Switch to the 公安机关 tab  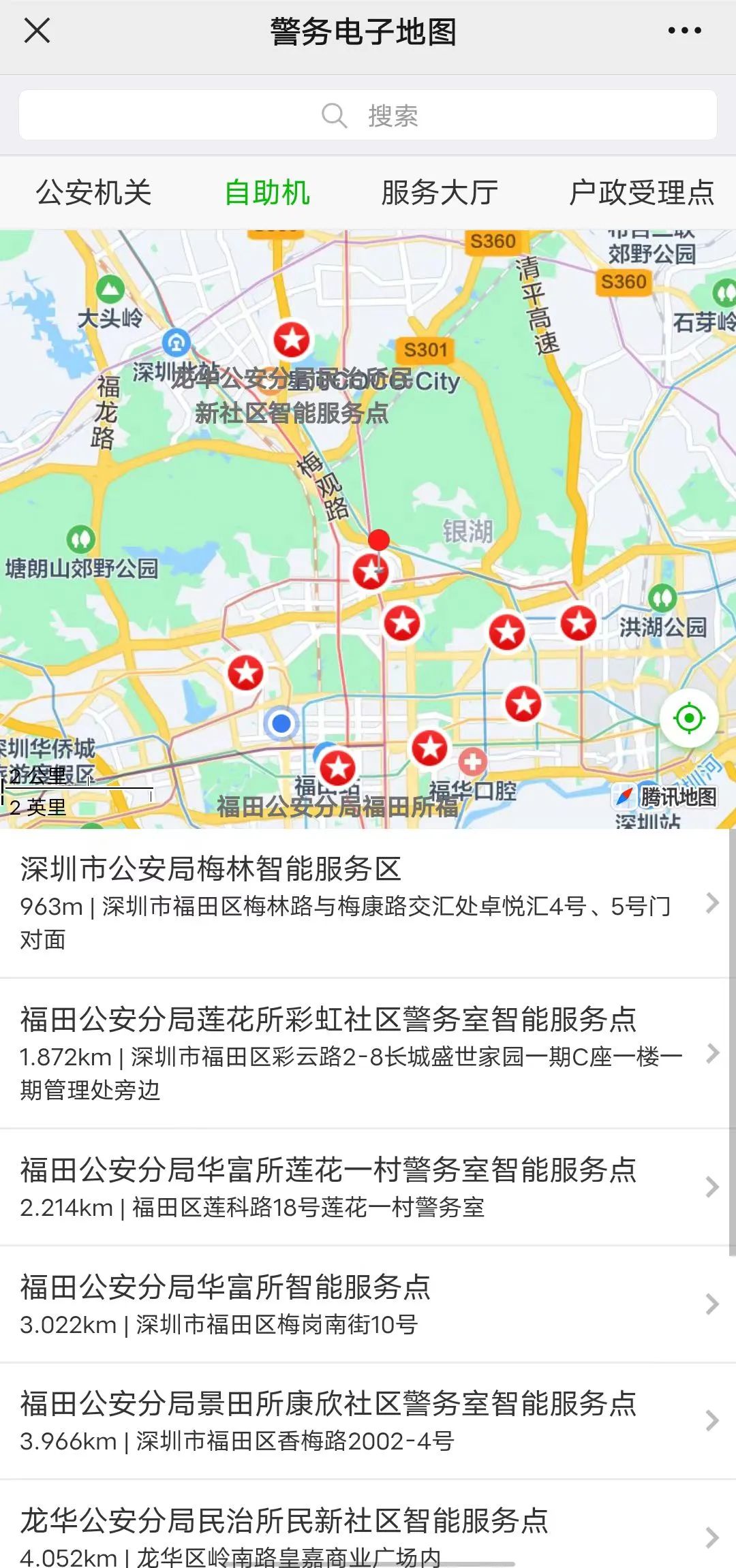coord(95,192)
